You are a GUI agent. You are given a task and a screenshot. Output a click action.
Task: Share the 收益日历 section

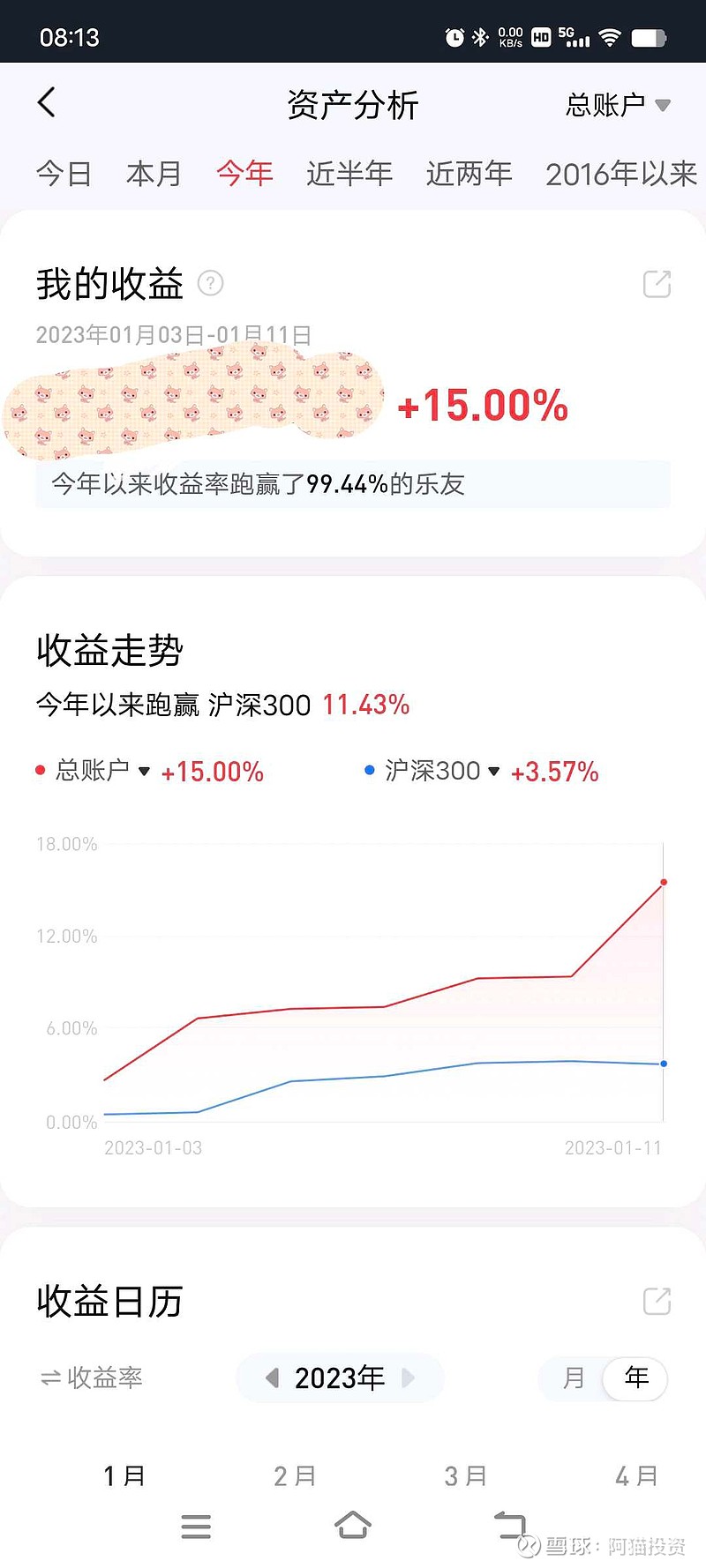tap(657, 1301)
